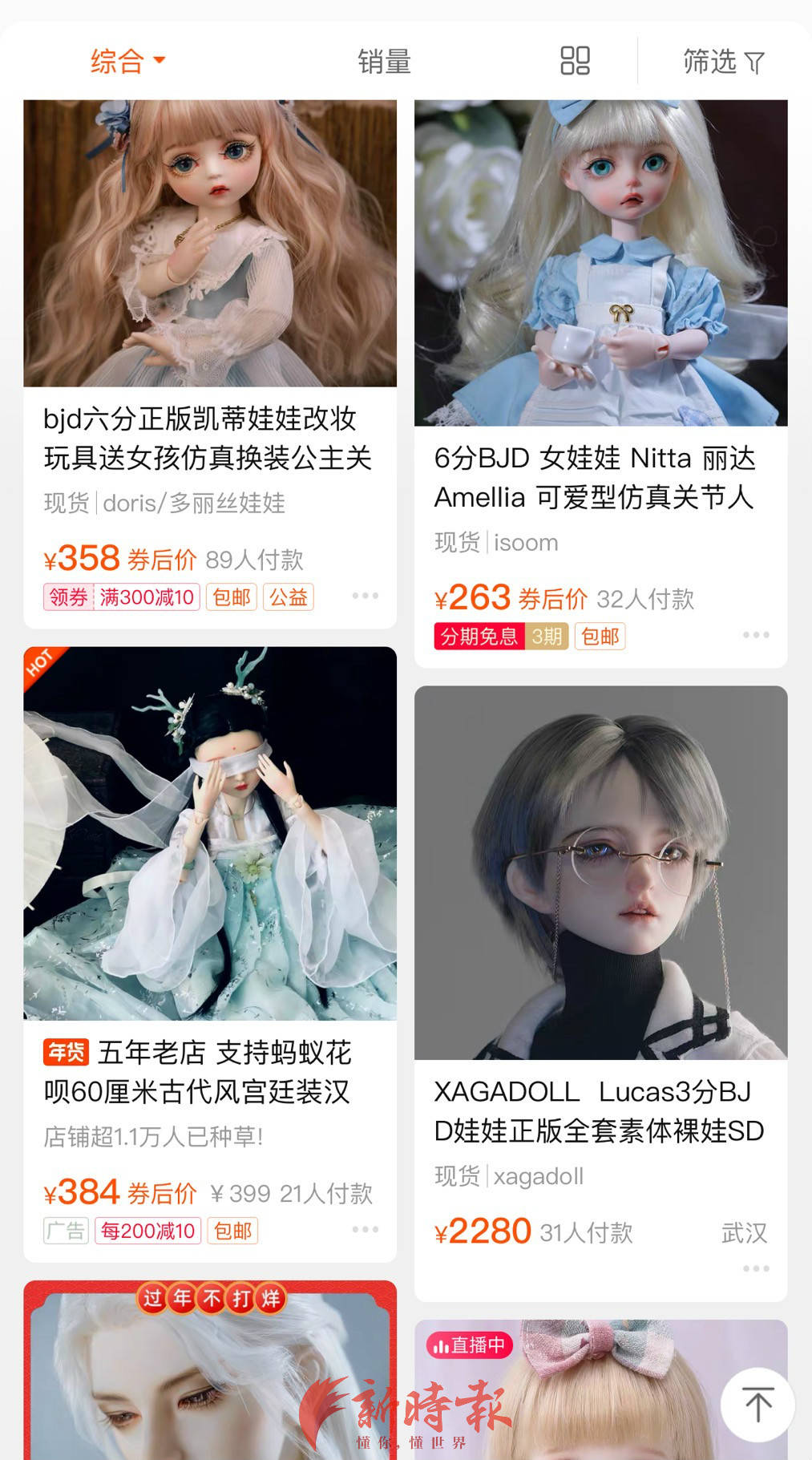Open more options for the ¥358 doll
The image size is (812, 1460).
(365, 596)
